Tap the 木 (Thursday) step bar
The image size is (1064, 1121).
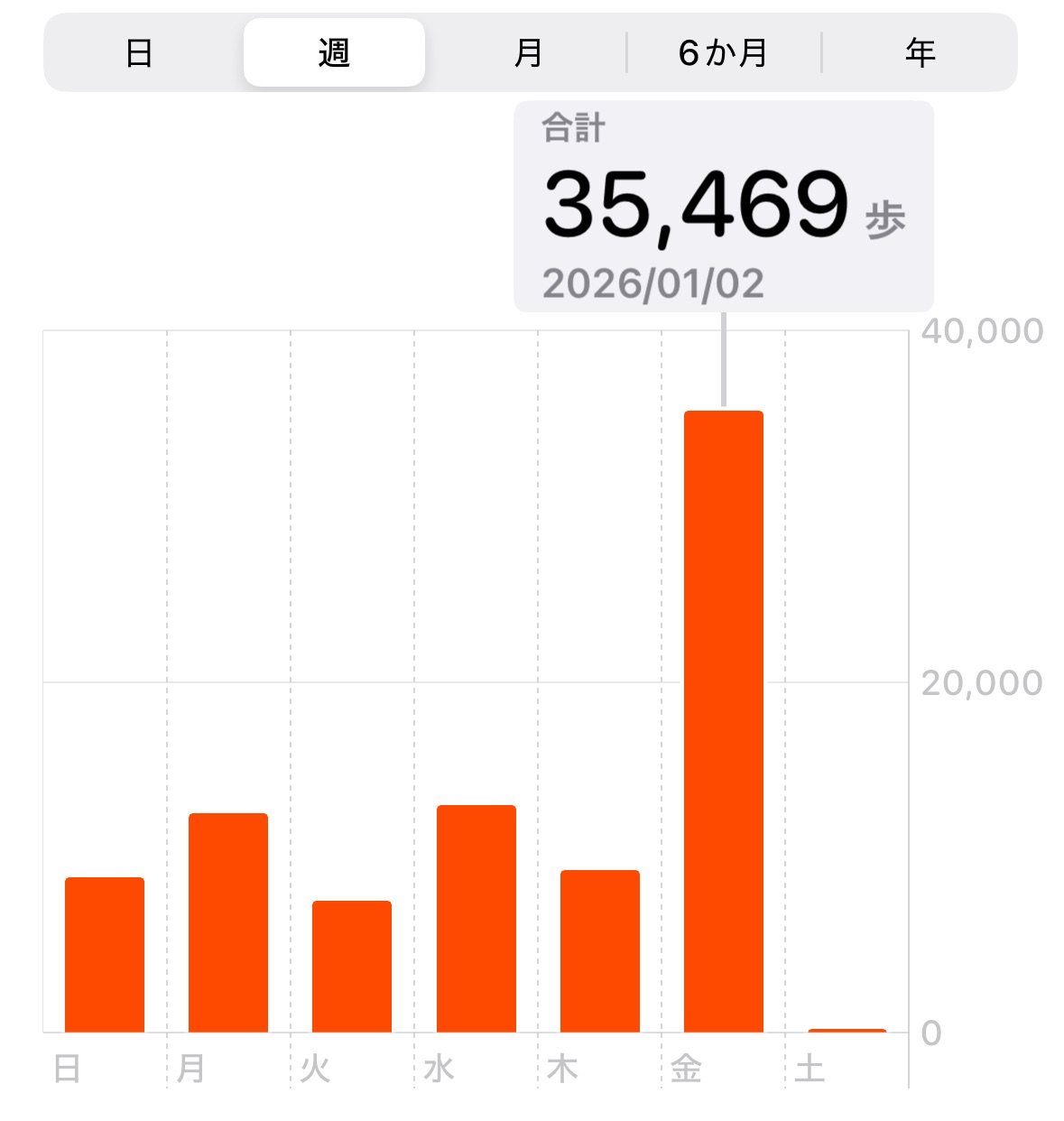coord(599,951)
